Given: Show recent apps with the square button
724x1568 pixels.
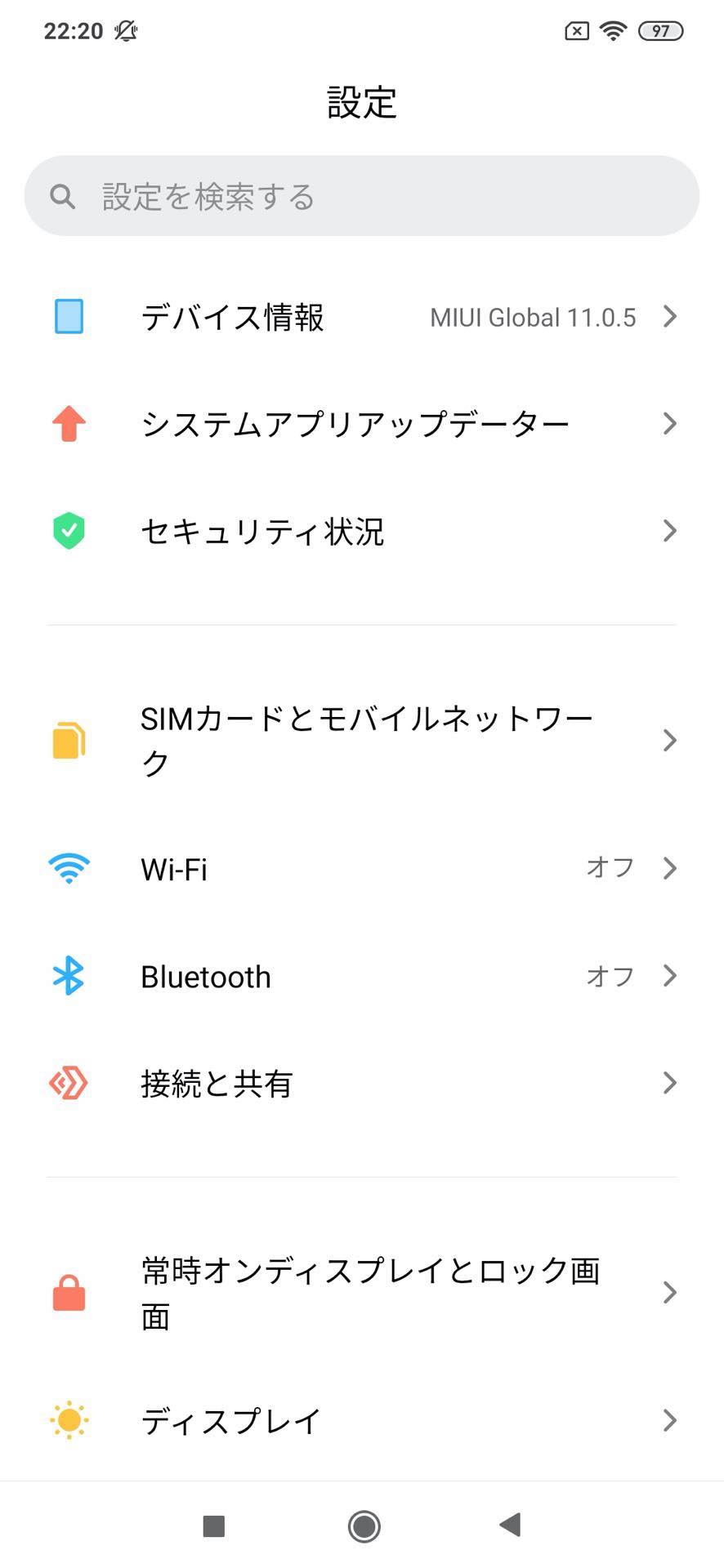Looking at the screenshot, I should point(213,1526).
